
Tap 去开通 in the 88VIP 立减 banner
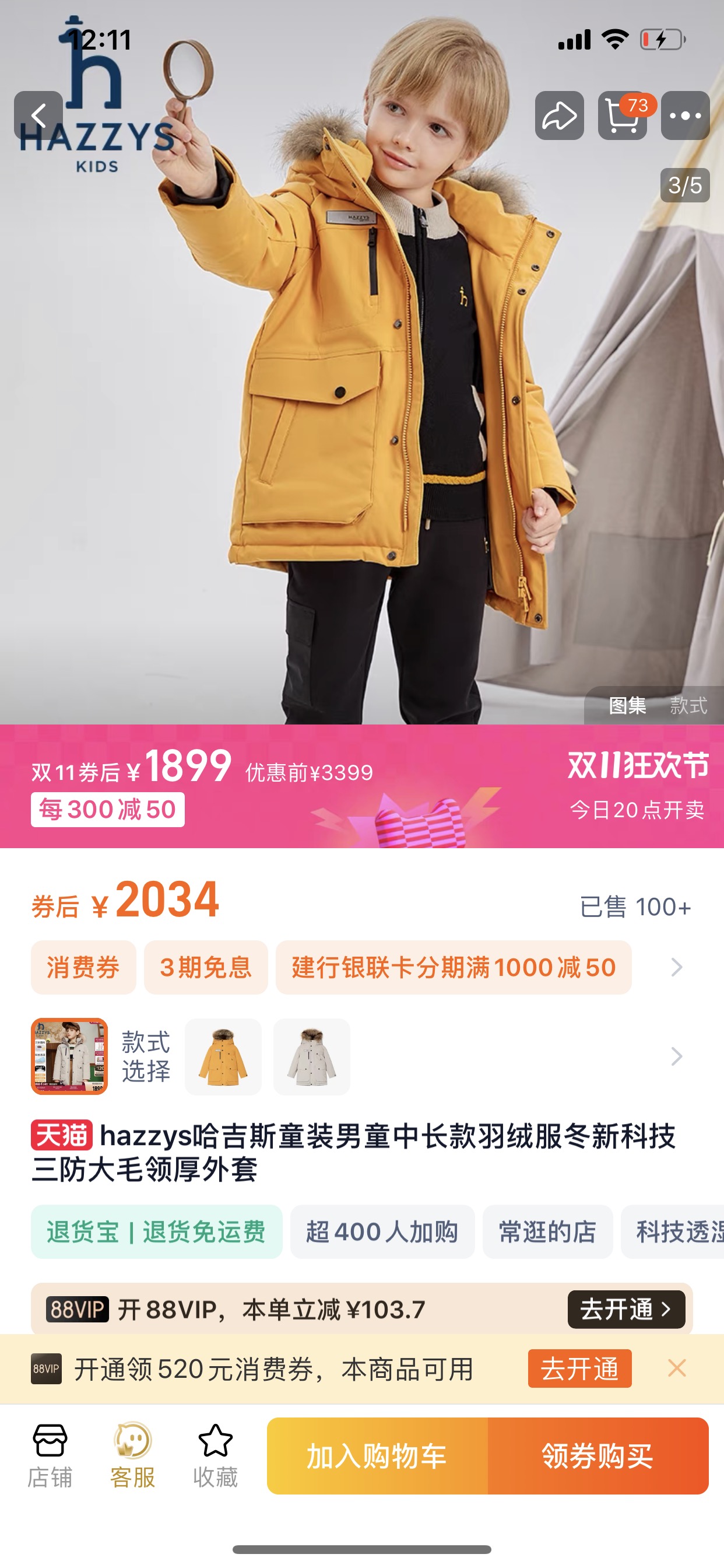point(625,1308)
